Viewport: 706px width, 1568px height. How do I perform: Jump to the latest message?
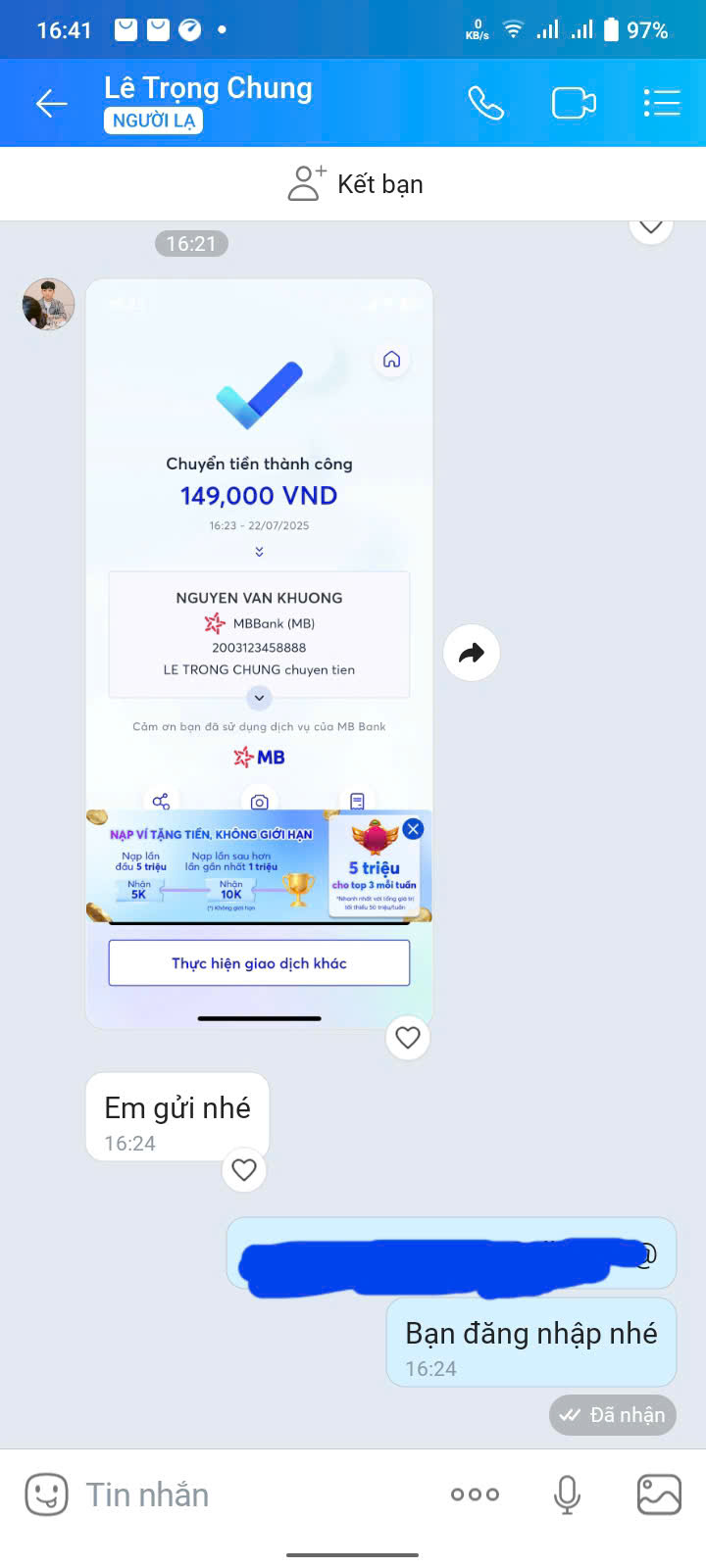651,228
